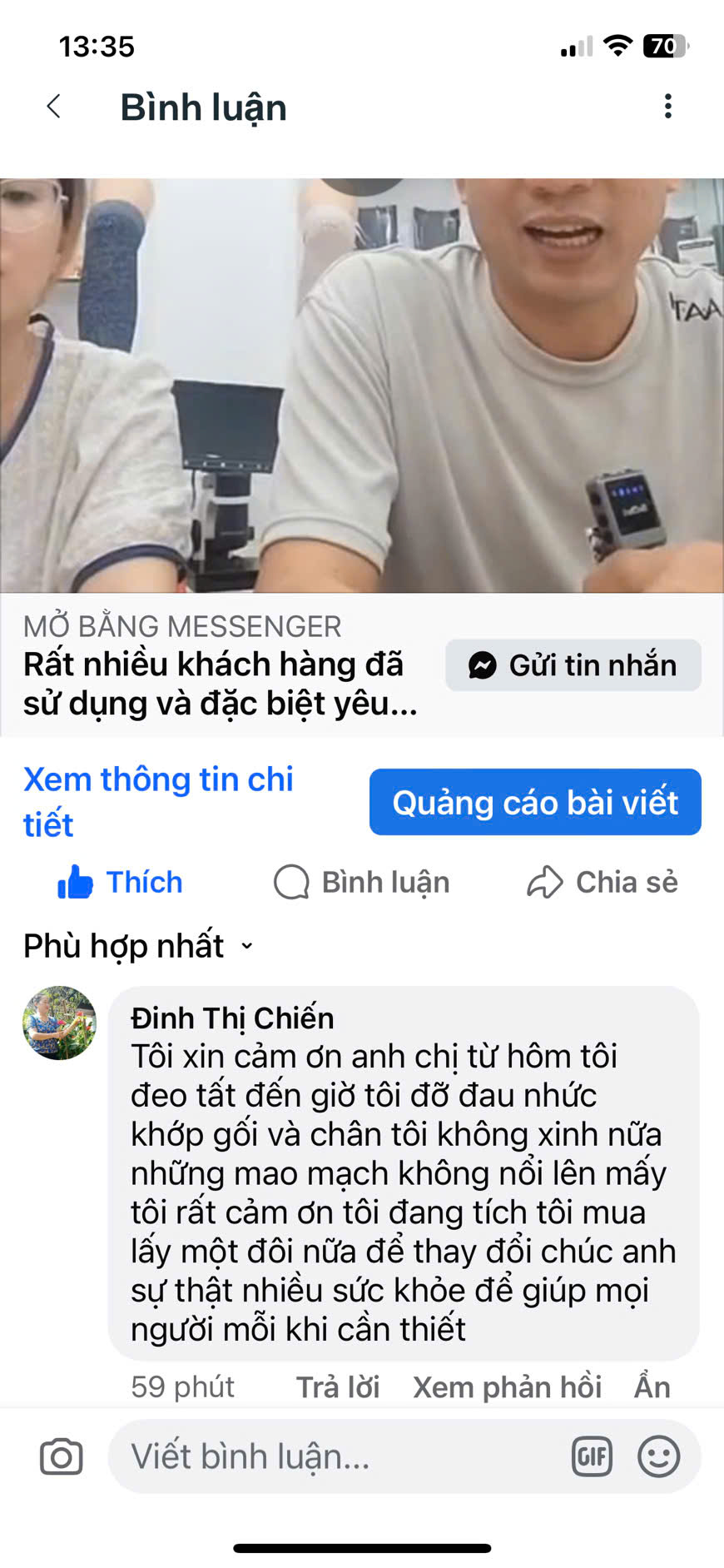Open the comment (Bình luận) icon

(291, 882)
